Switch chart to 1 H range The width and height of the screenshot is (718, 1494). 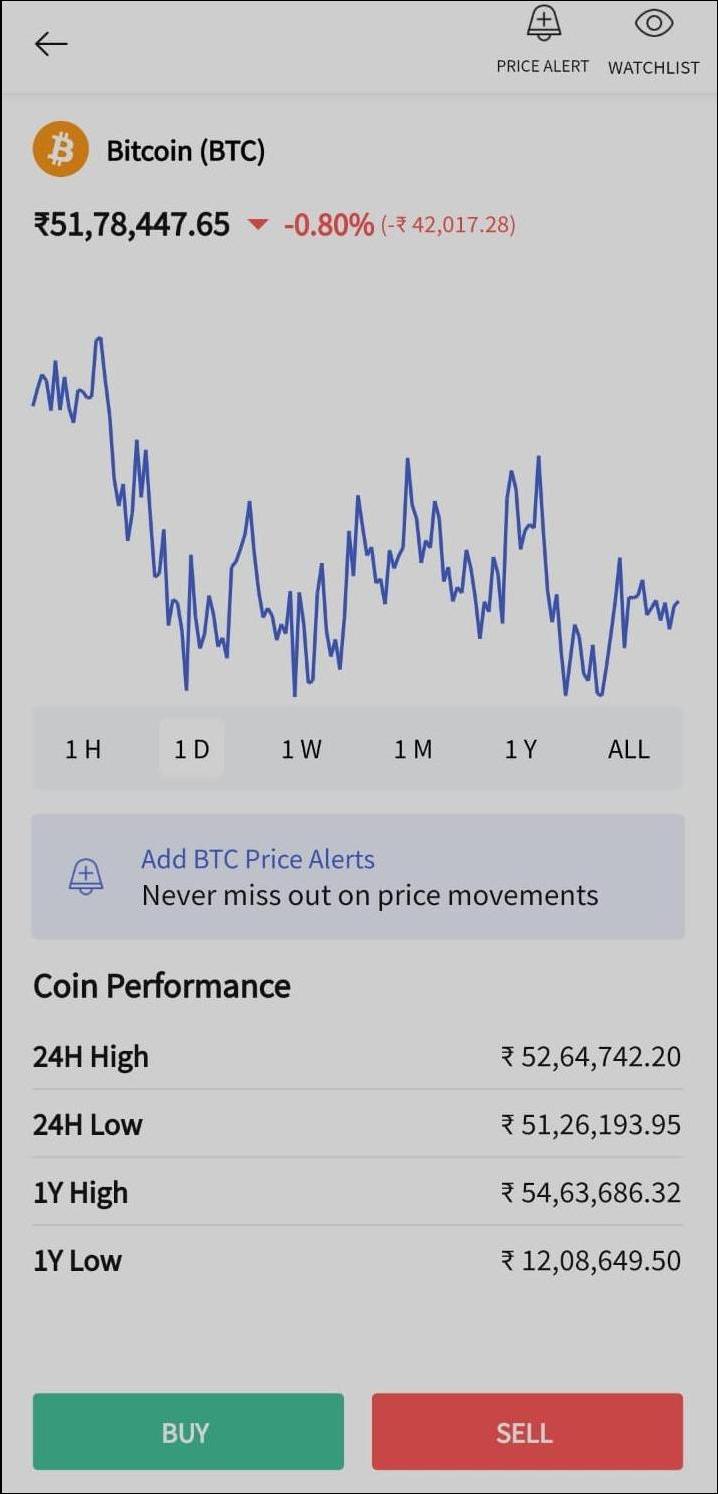pyautogui.click(x=83, y=749)
